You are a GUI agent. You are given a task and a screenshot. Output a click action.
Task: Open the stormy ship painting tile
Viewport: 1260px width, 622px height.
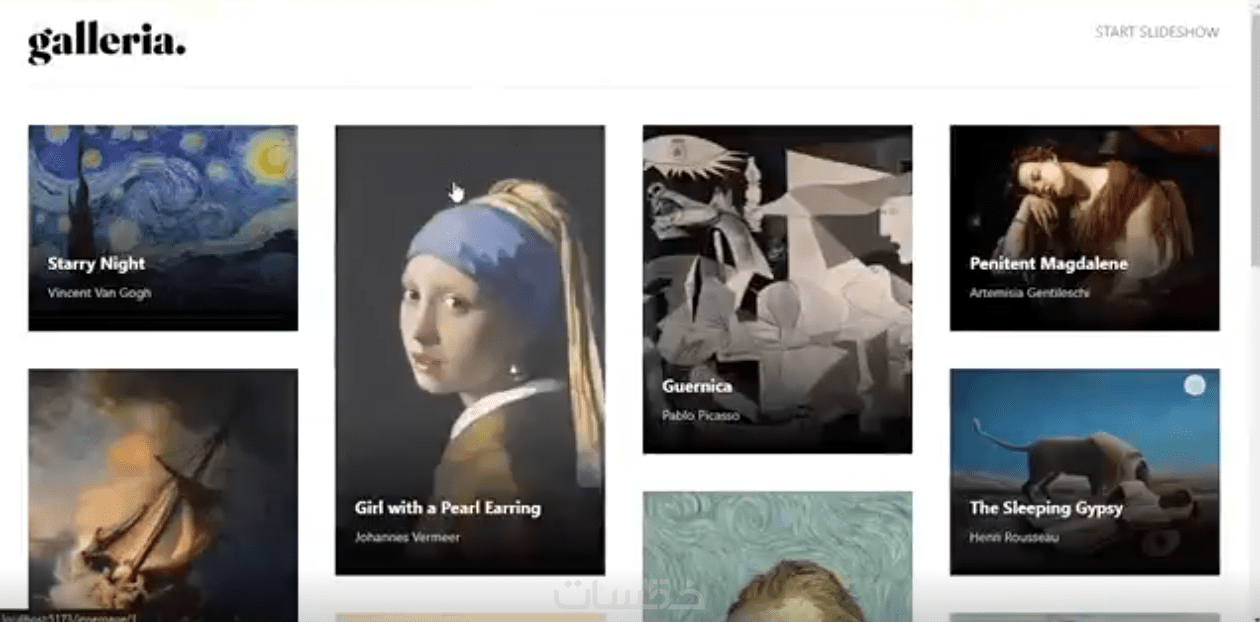163,494
